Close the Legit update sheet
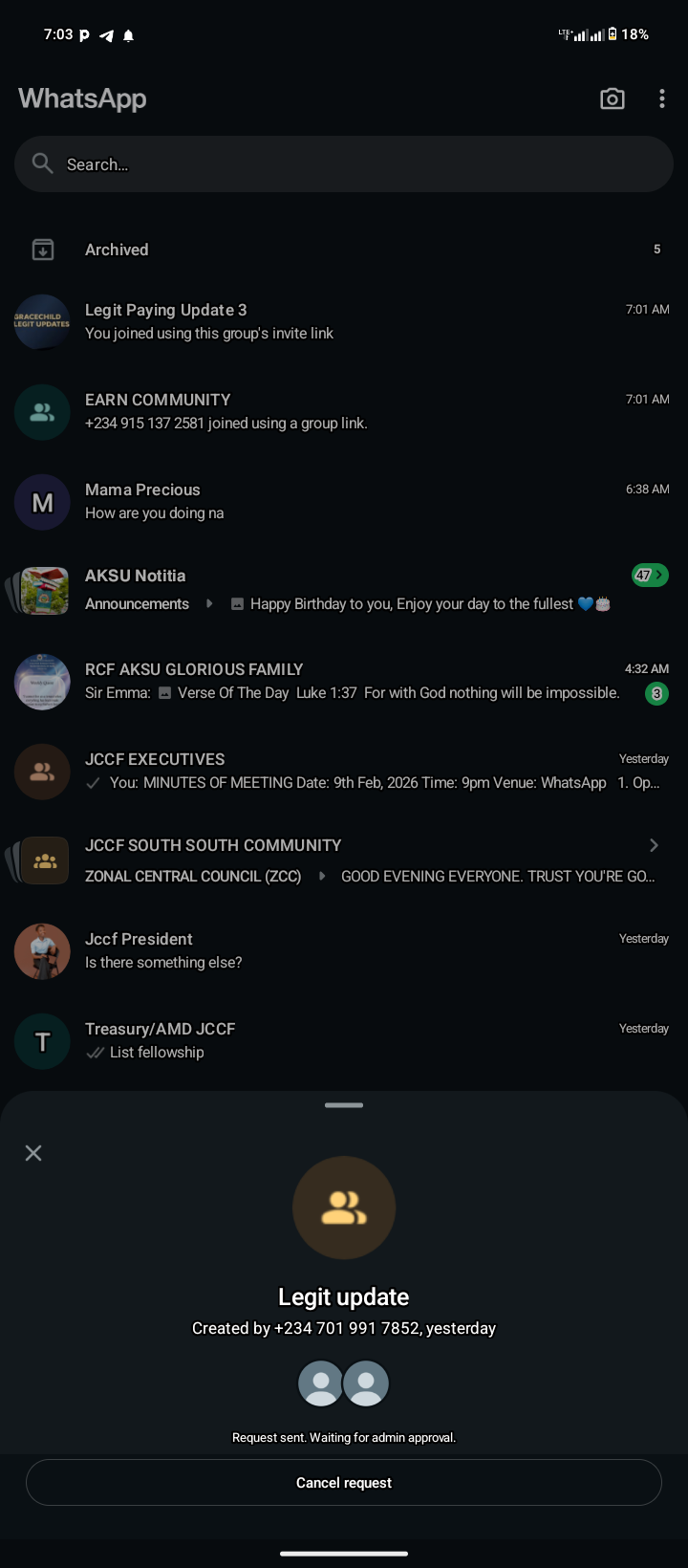Viewport: 688px width, 1568px height. click(x=33, y=1153)
